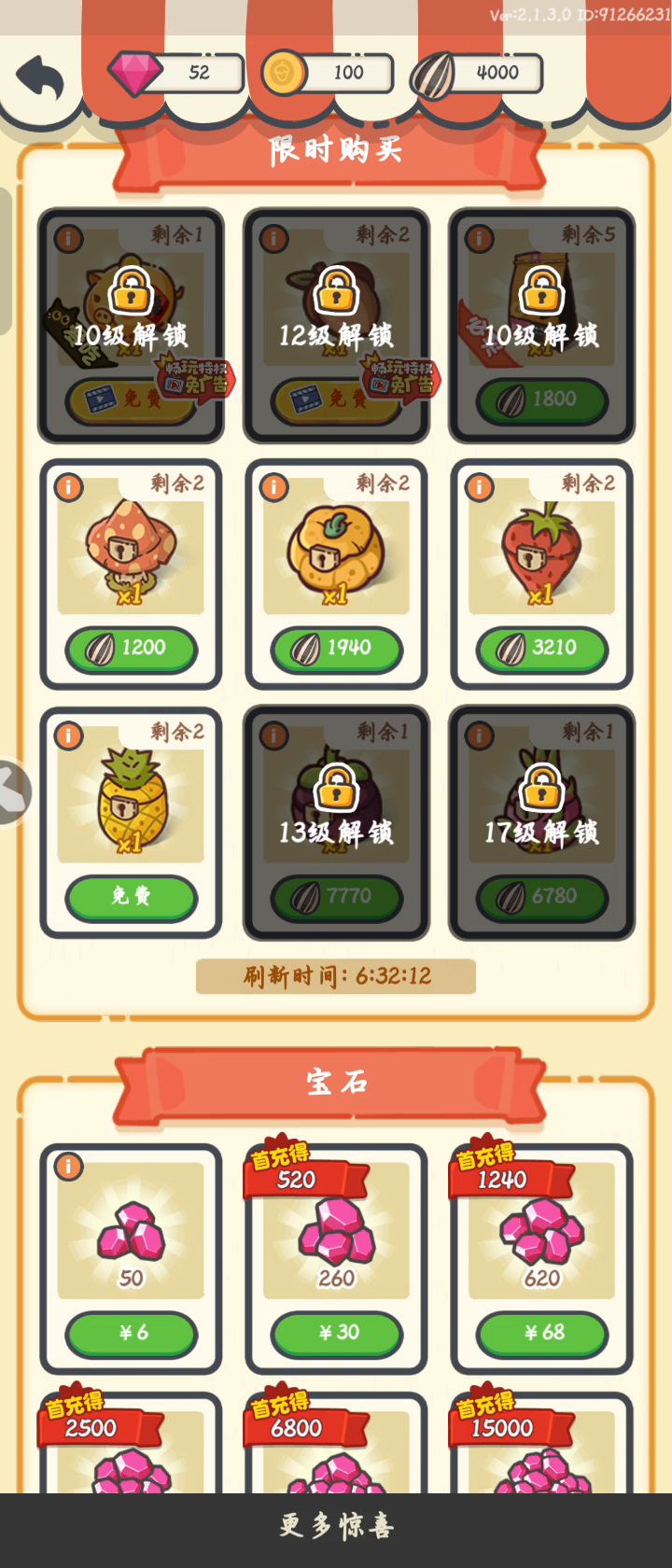
Task: Open info for the strawberry item
Action: point(479,487)
